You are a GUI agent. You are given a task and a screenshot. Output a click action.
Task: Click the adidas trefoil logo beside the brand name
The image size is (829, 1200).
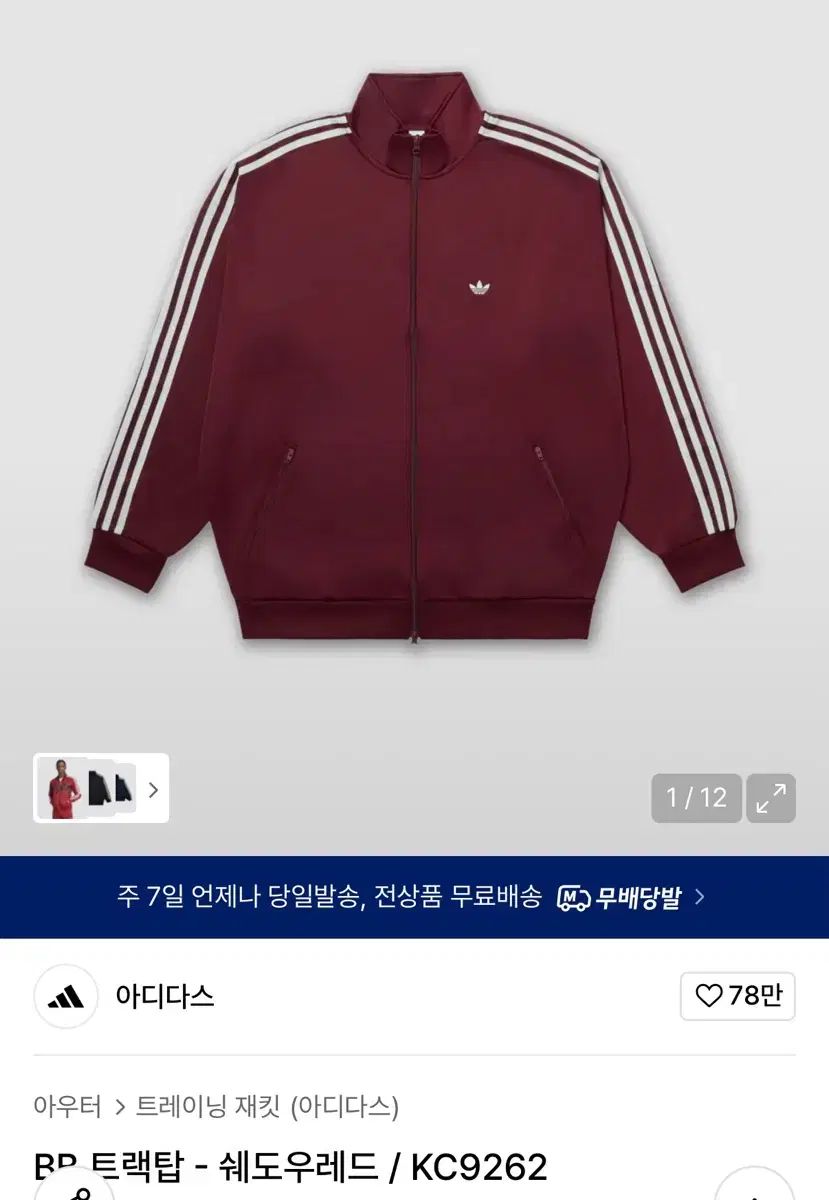click(x=66, y=995)
